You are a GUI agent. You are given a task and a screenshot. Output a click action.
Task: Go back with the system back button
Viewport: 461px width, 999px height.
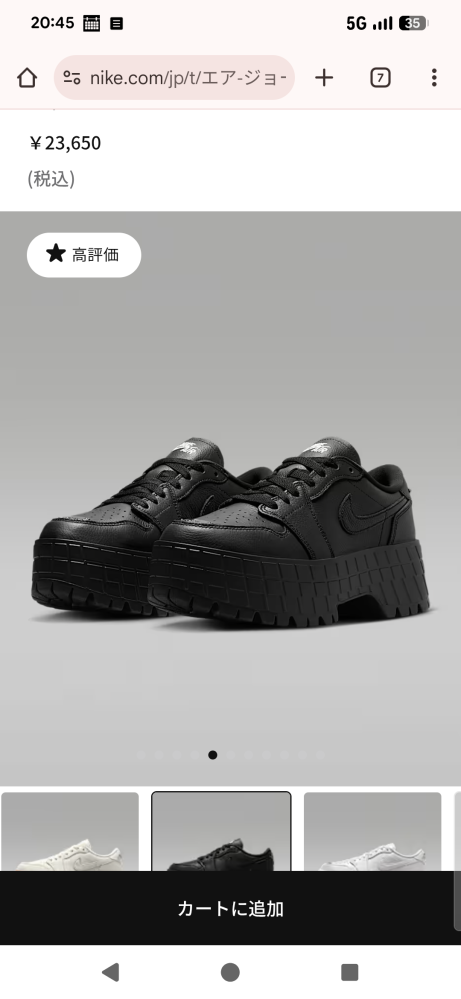pos(110,972)
